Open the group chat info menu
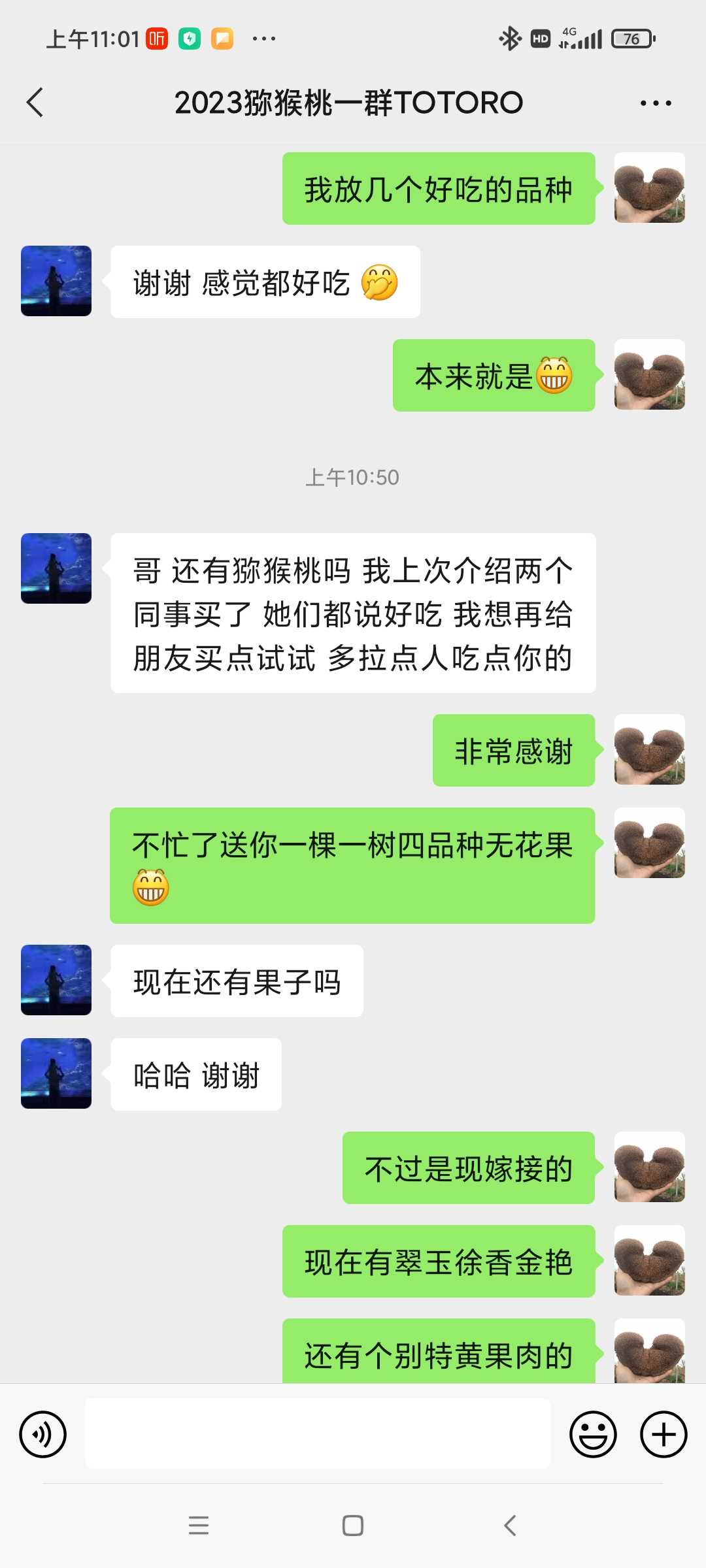This screenshot has height=1568, width=706. pos(656,103)
